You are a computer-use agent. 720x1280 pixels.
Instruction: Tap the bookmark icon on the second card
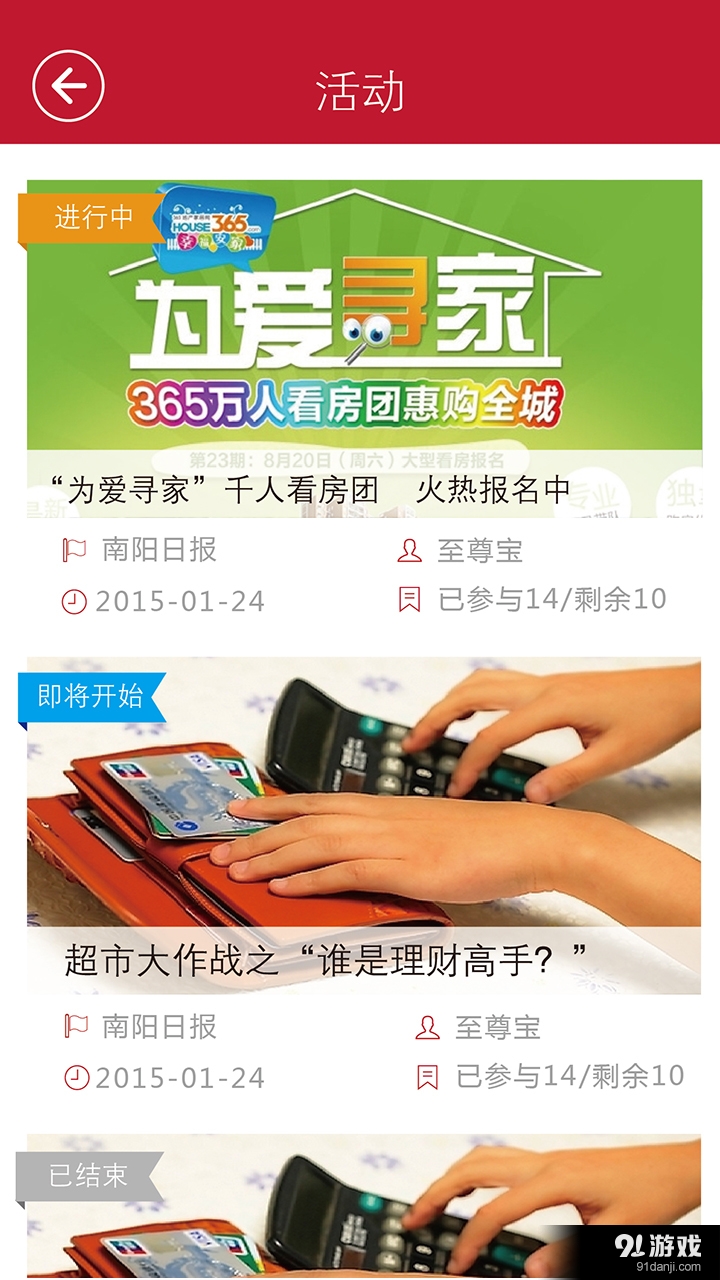point(425,1078)
